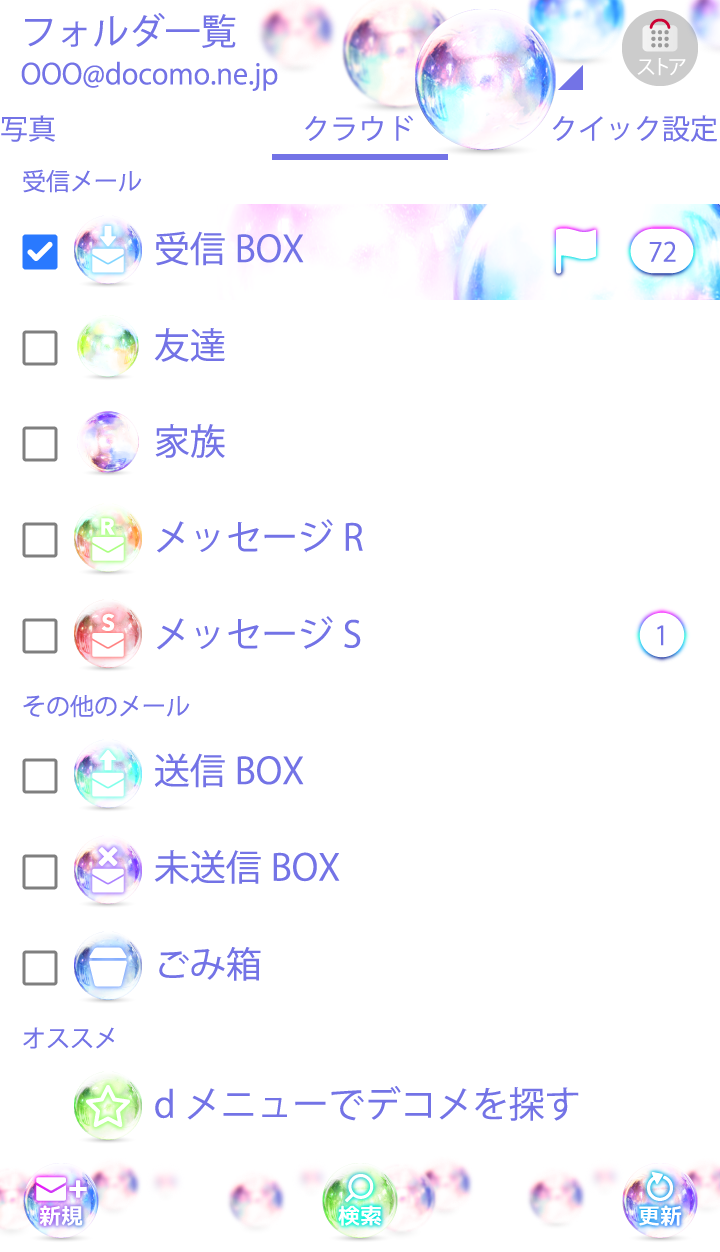The image size is (720, 1252).
Task: Refresh mail with the 更新 button
Action: 660,1202
